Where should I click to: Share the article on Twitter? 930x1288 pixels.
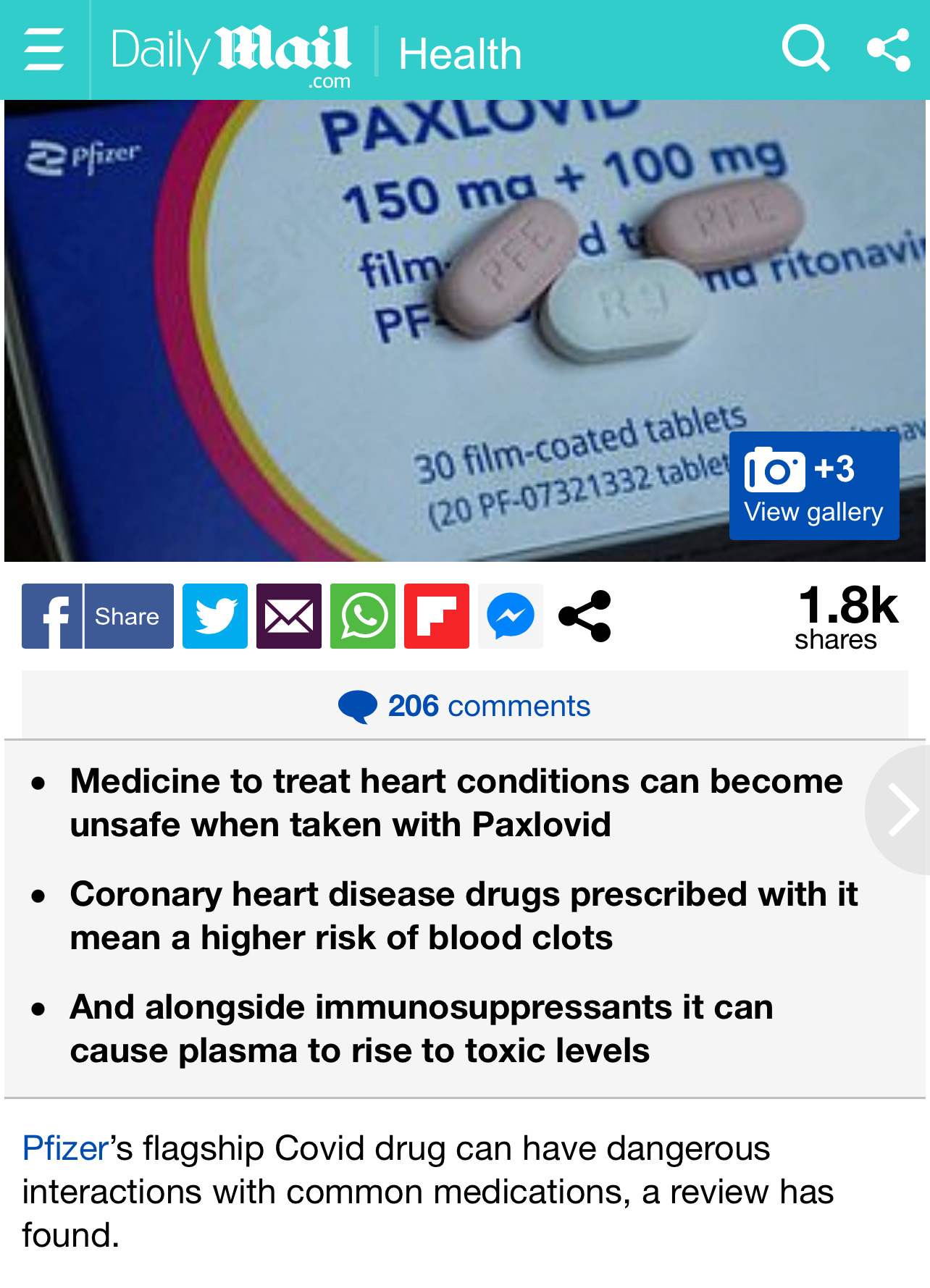[215, 616]
